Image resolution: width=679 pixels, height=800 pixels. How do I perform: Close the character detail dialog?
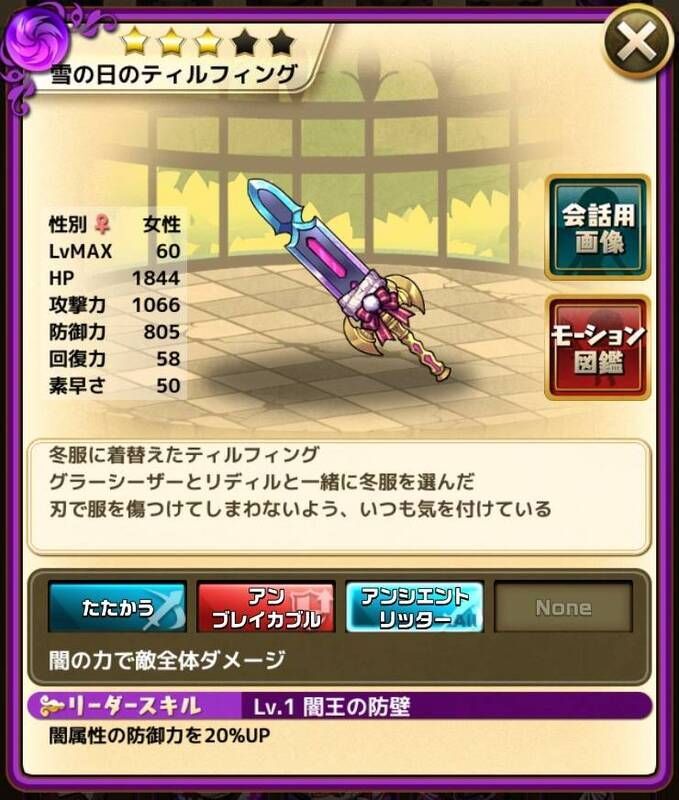tap(638, 41)
